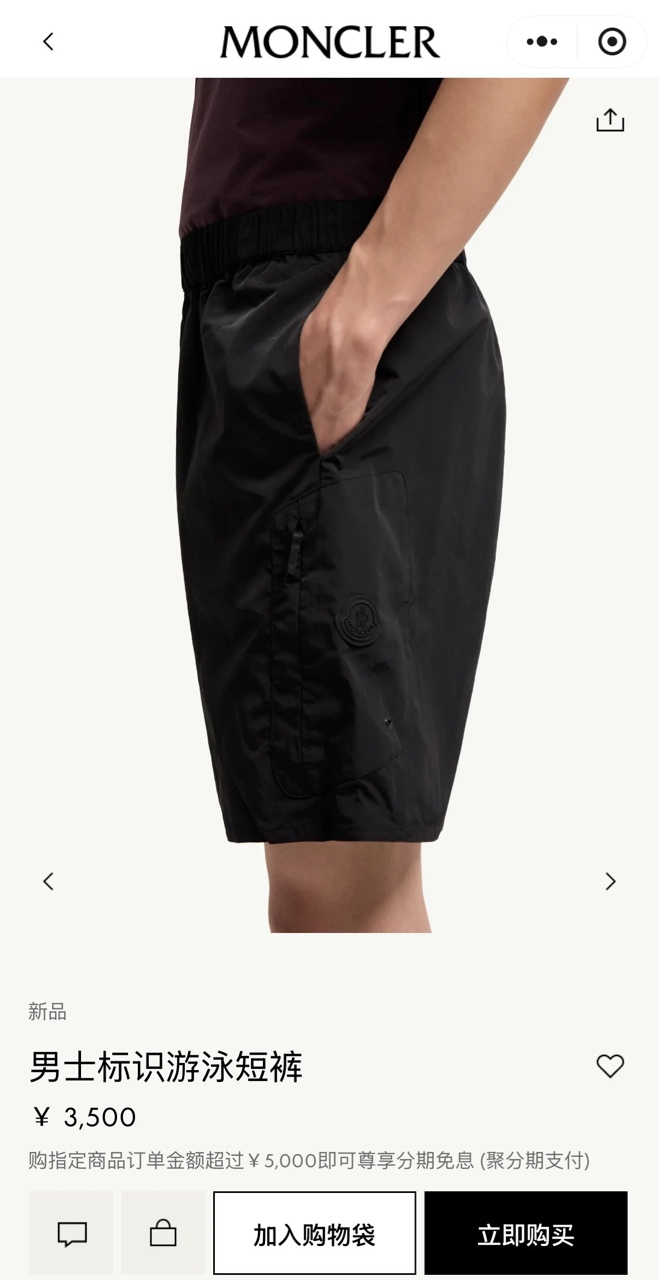Tap 加入购物袋 to add to bag
The image size is (659, 1280).
tap(314, 1234)
